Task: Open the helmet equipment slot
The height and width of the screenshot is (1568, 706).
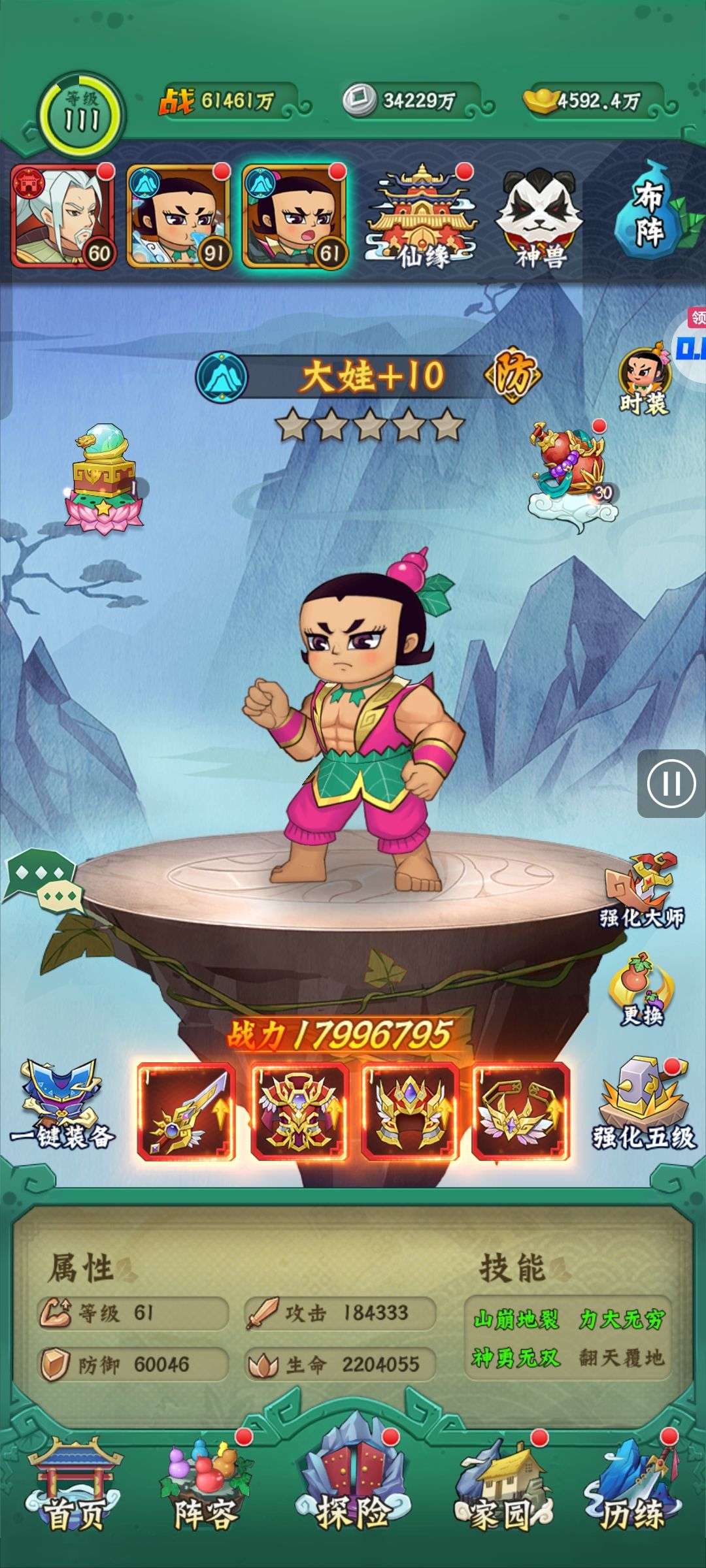Action: (x=410, y=1111)
